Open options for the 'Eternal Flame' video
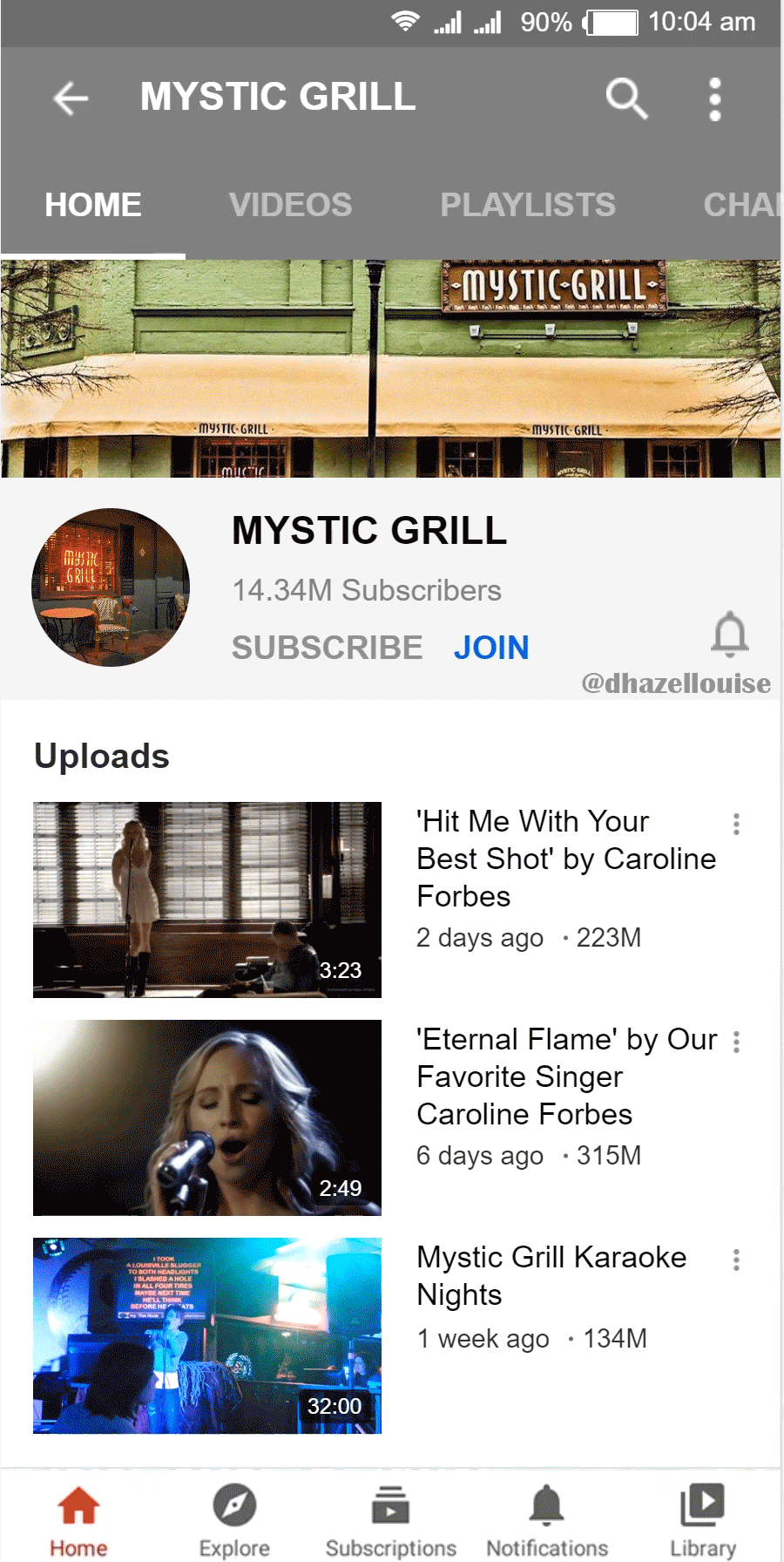Image resolution: width=784 pixels, height=1562 pixels. [736, 1042]
